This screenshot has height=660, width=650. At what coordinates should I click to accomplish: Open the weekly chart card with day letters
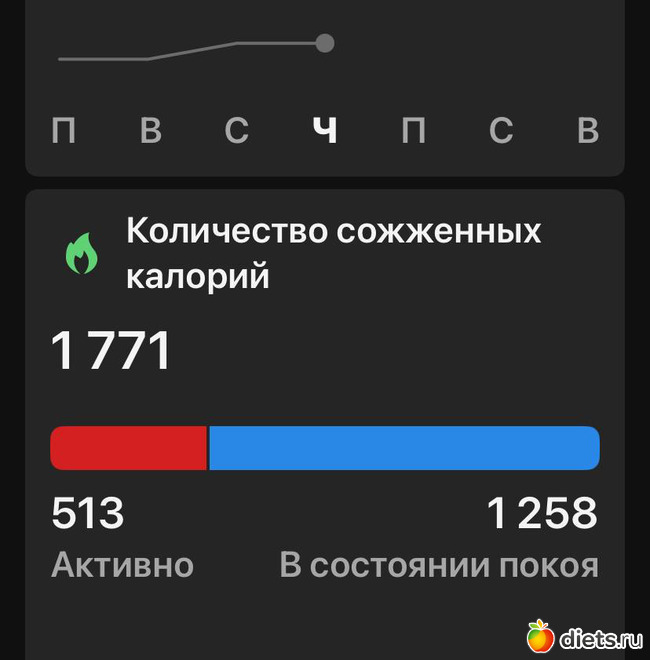pyautogui.click(x=324, y=90)
